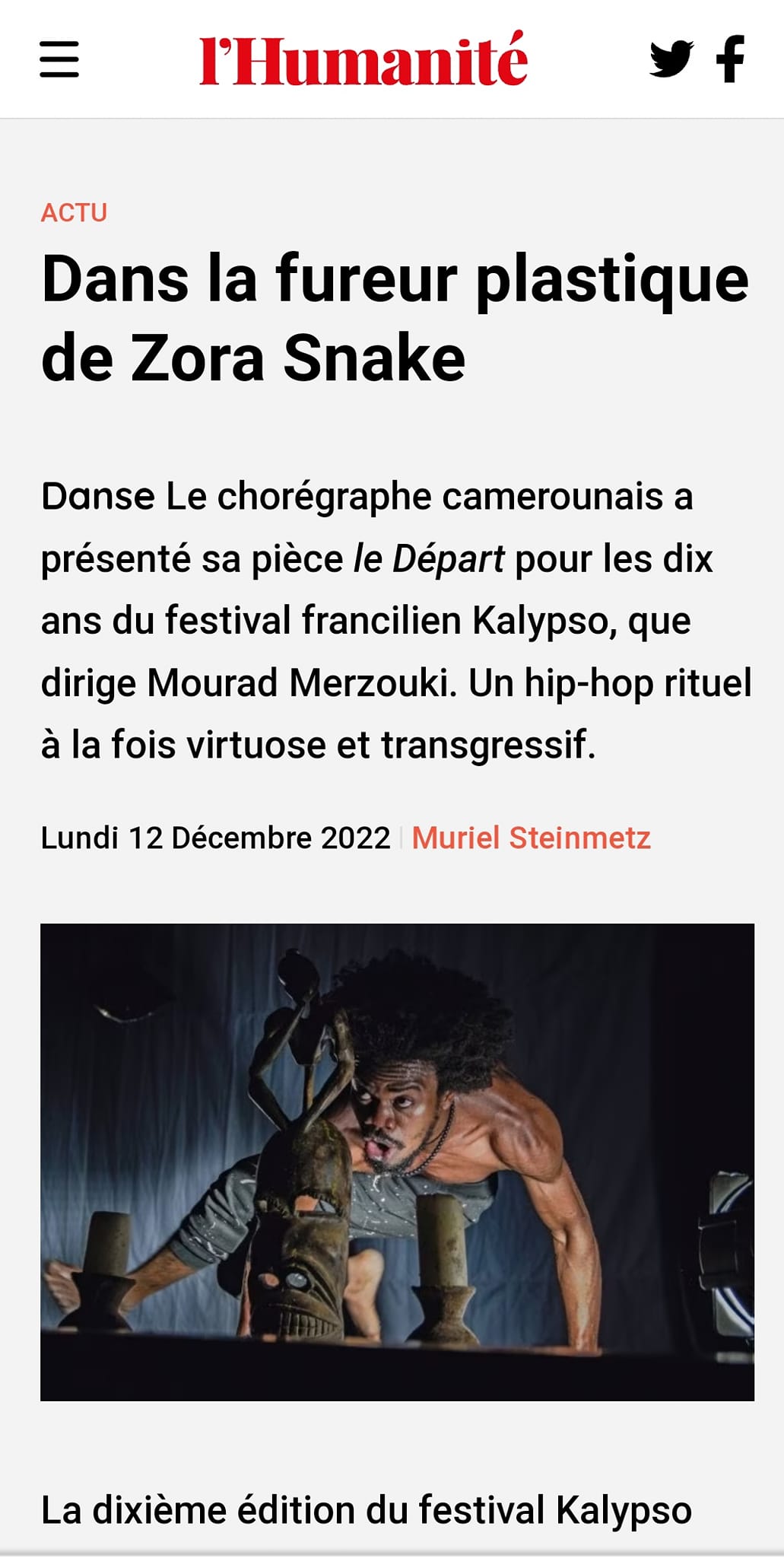Image resolution: width=784 pixels, height=1558 pixels.
Task: Go to l'Humanité home via the logo
Action: (363, 59)
